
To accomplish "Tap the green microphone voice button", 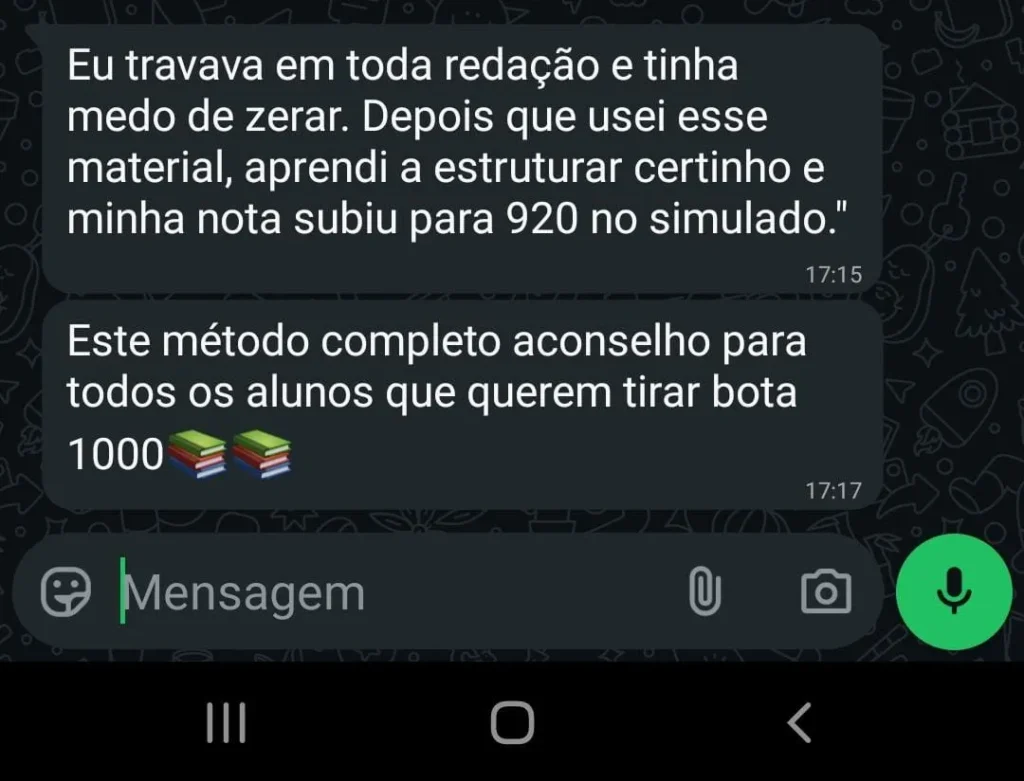I will pyautogui.click(x=954, y=591).
